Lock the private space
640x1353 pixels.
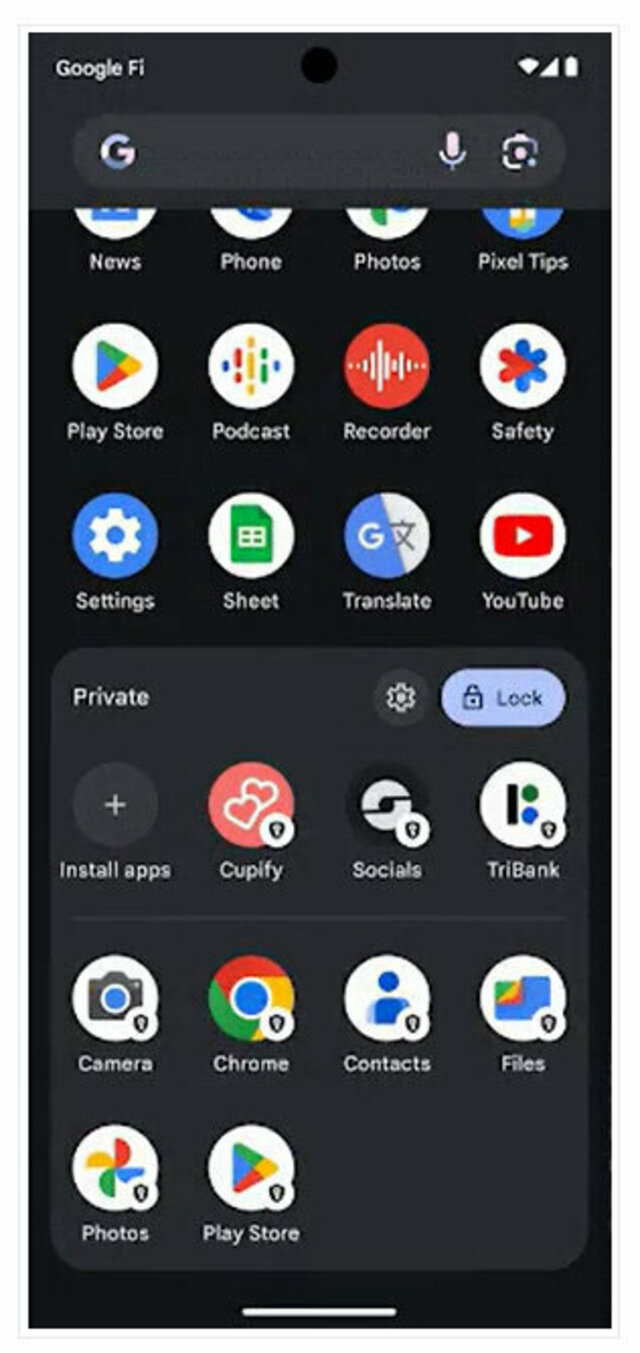tap(503, 697)
